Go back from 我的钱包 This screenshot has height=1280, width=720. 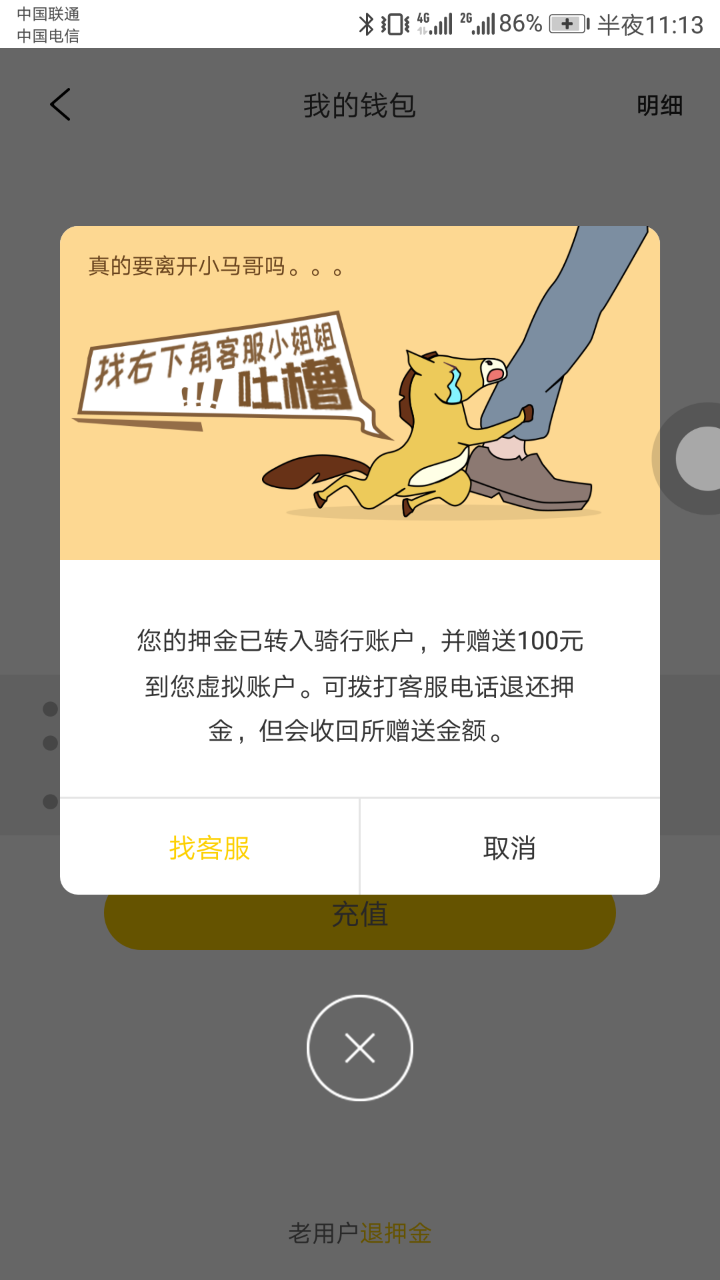coord(61,105)
